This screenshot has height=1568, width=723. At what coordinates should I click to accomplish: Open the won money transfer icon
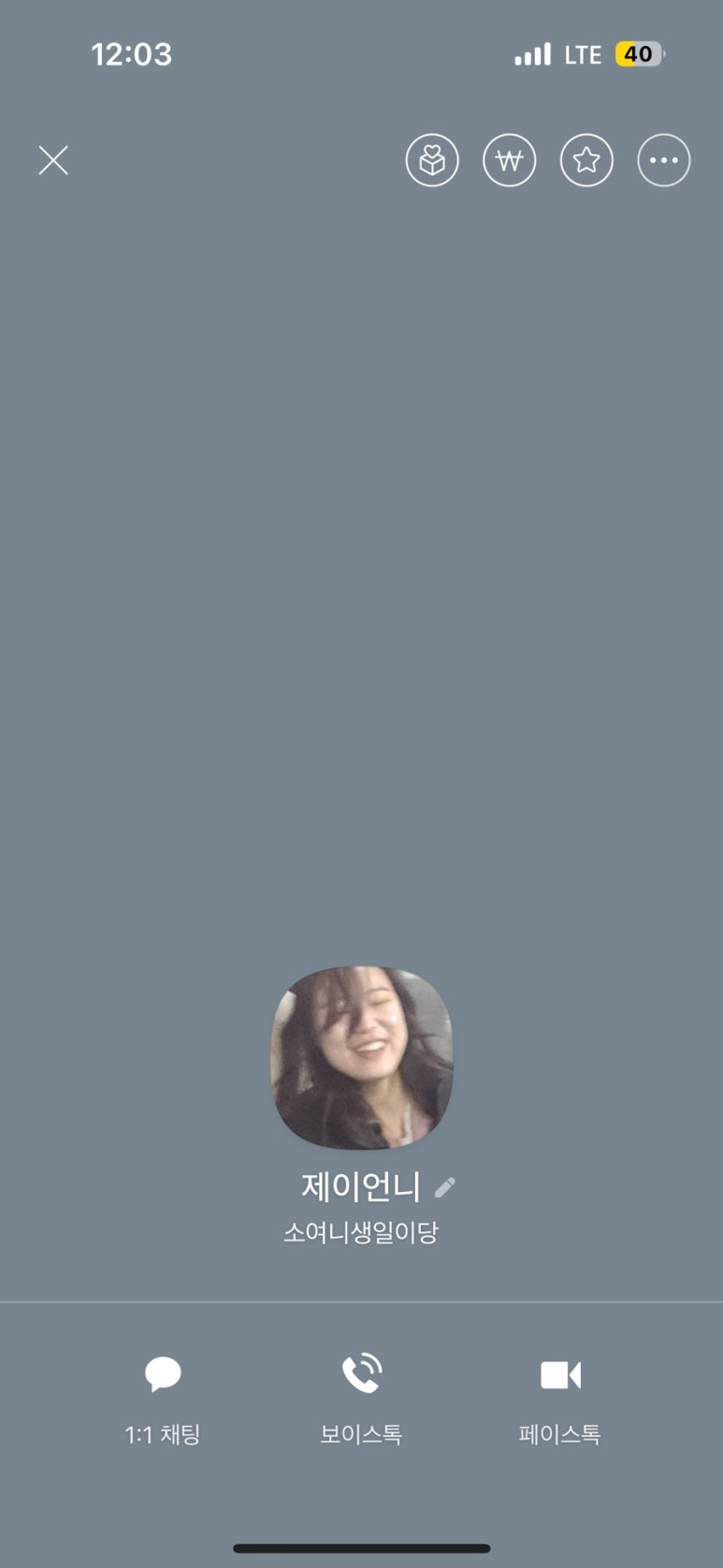click(x=509, y=161)
